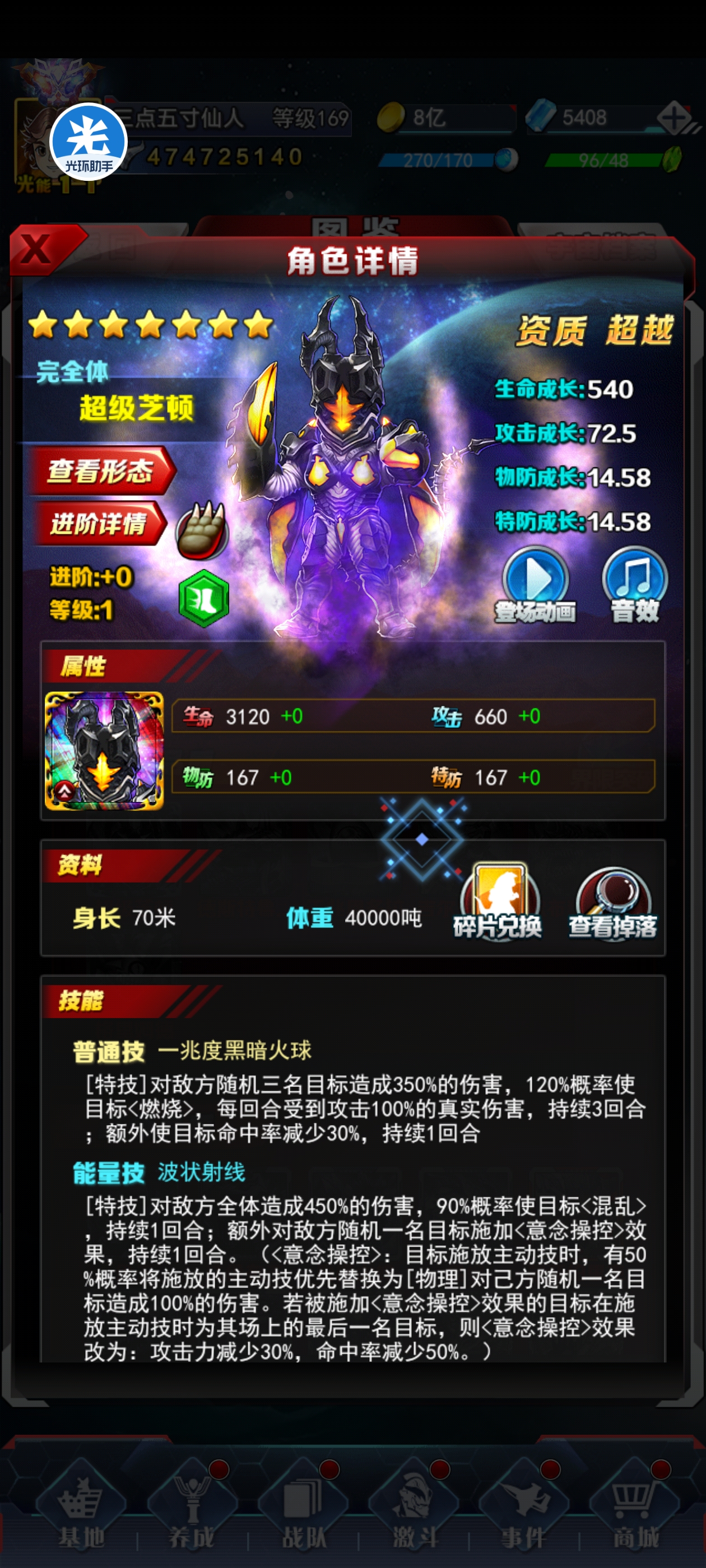Tap 查看掉落 magnifier button
The height and width of the screenshot is (1568, 706).
pos(613,903)
